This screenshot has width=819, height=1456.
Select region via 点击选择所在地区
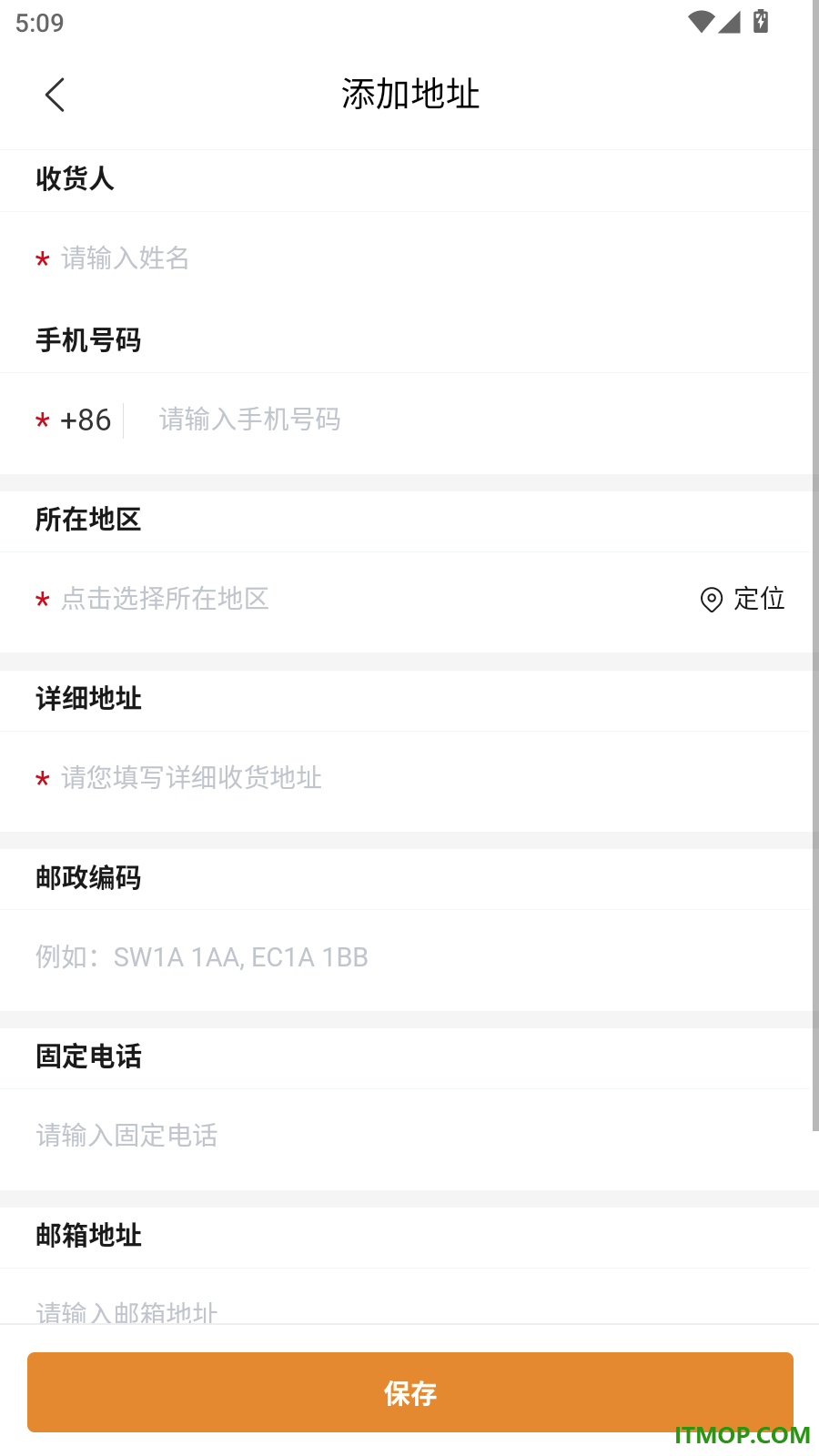pos(364,599)
